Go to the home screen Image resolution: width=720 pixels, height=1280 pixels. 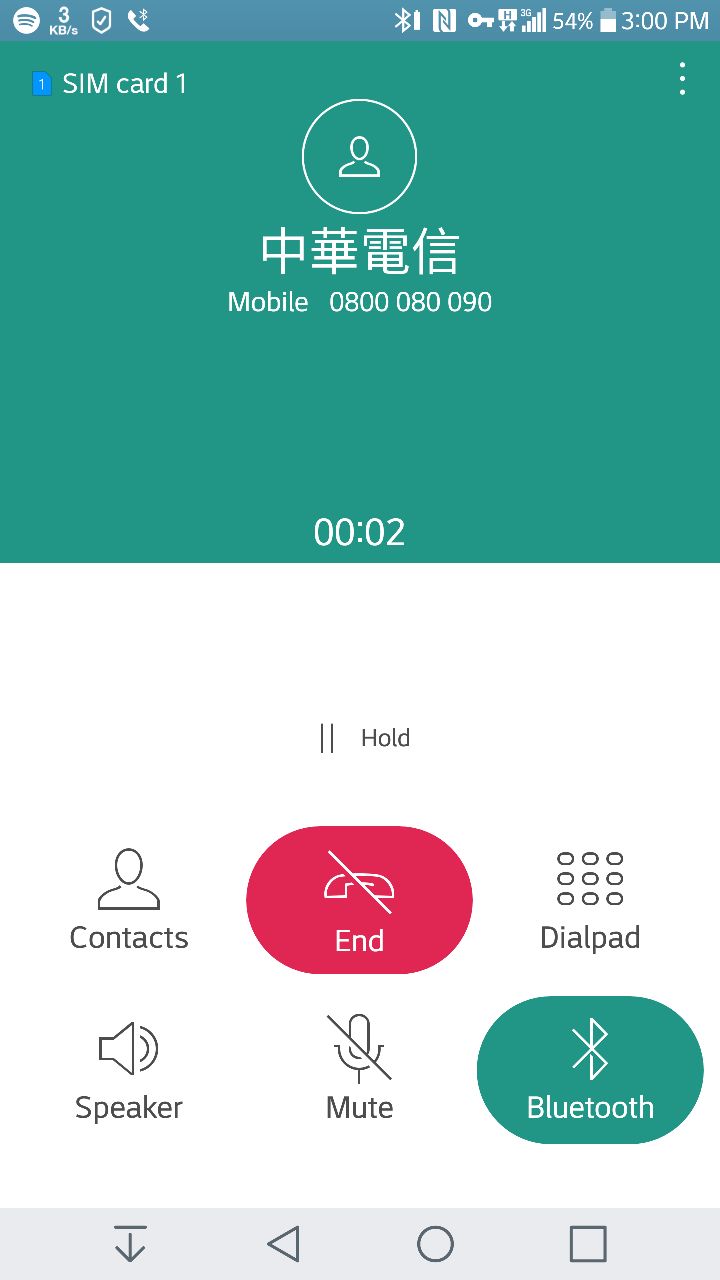[x=435, y=1244]
